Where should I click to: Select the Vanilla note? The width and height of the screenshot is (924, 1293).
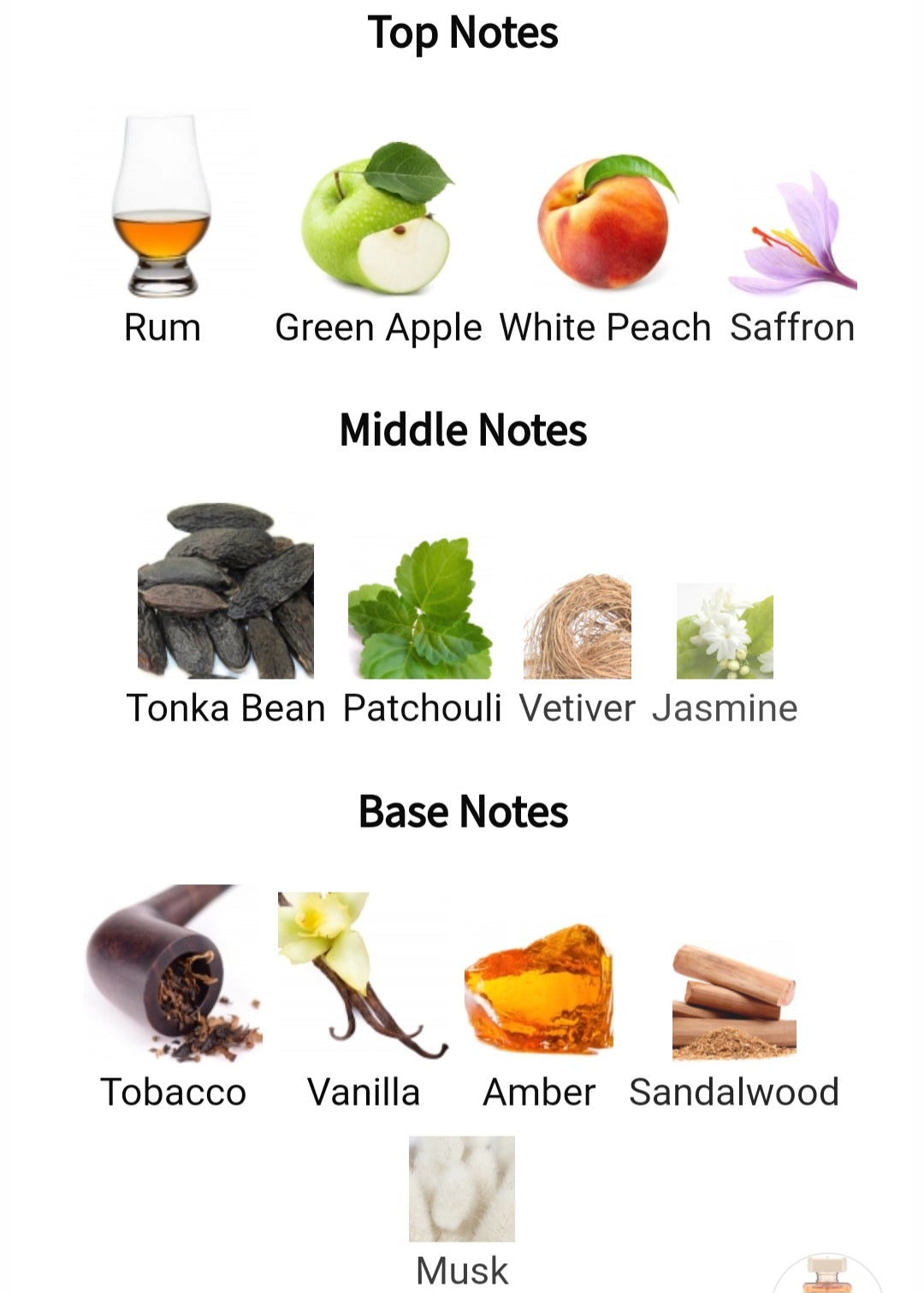[x=364, y=976]
